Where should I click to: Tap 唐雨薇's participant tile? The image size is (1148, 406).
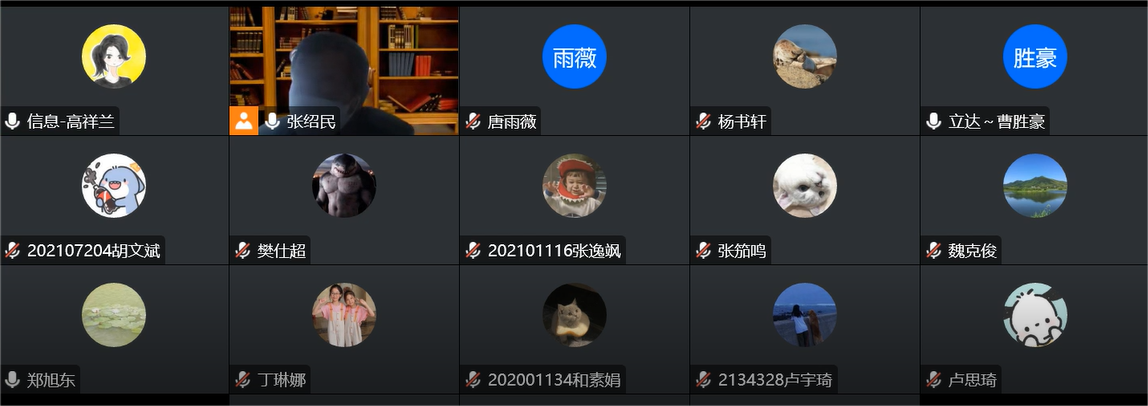click(x=574, y=70)
